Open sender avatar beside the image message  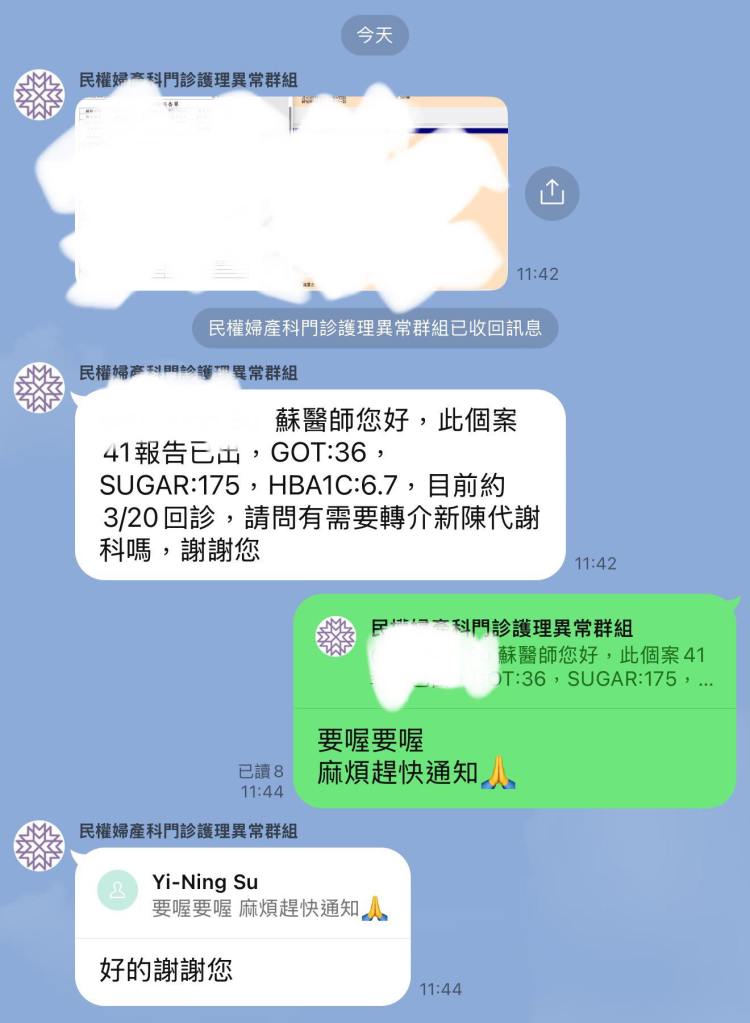(39, 96)
